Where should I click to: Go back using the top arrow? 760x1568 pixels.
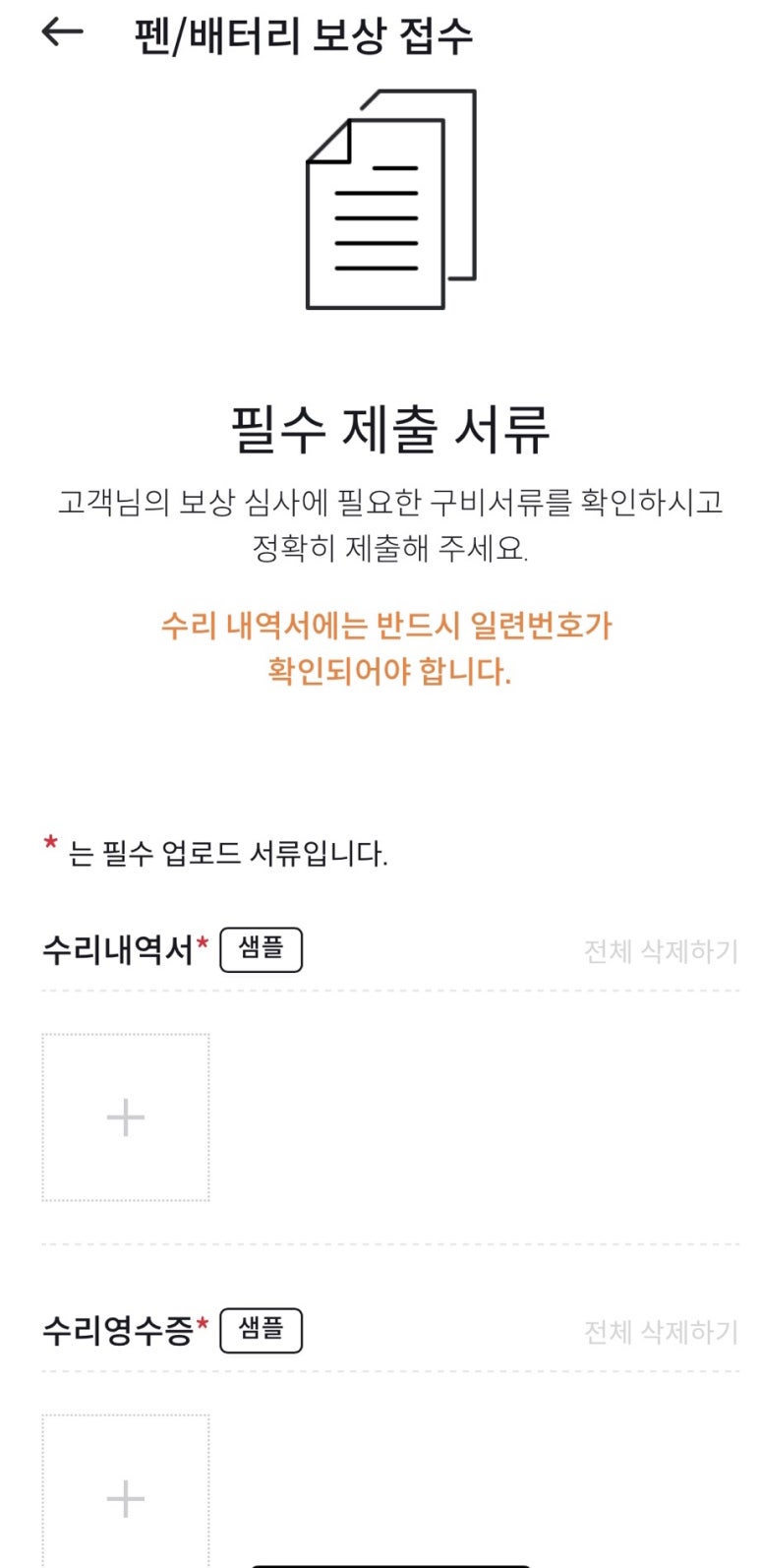coord(62,32)
